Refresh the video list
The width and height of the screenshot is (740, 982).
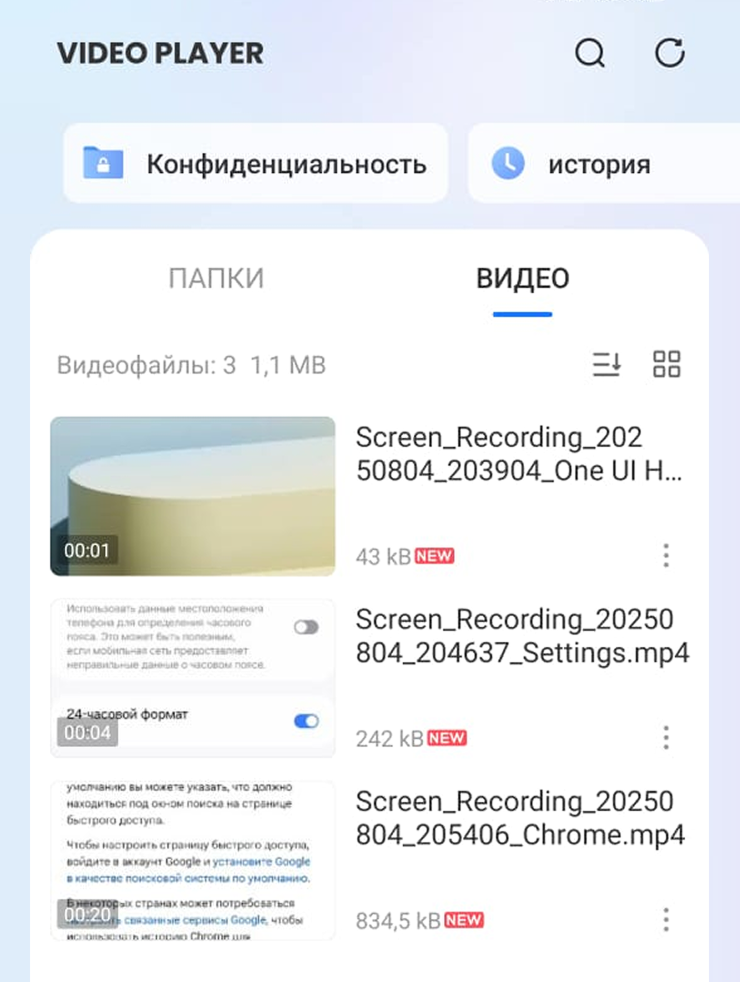coord(669,53)
